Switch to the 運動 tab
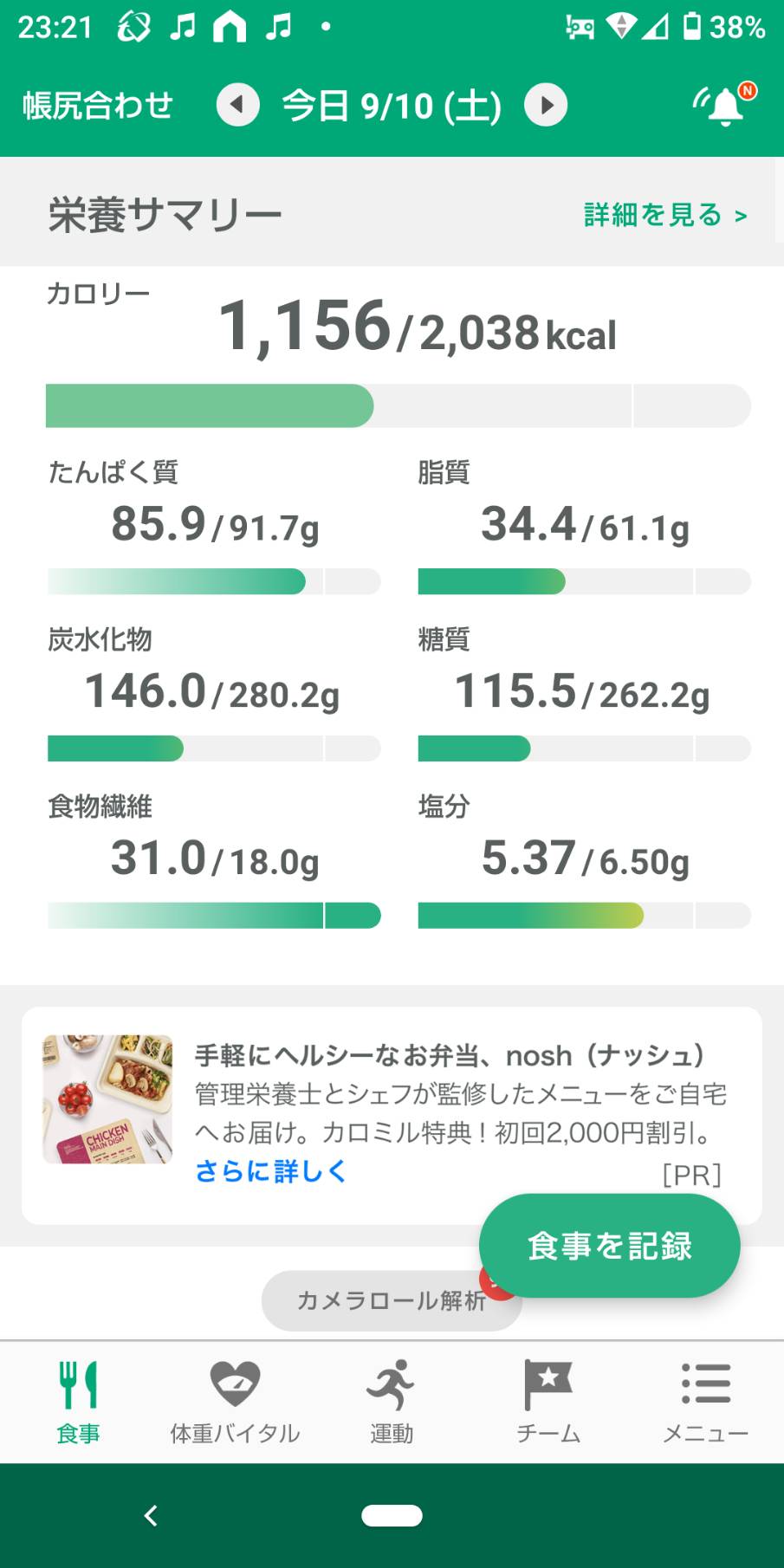The image size is (784, 1568). [392, 1402]
